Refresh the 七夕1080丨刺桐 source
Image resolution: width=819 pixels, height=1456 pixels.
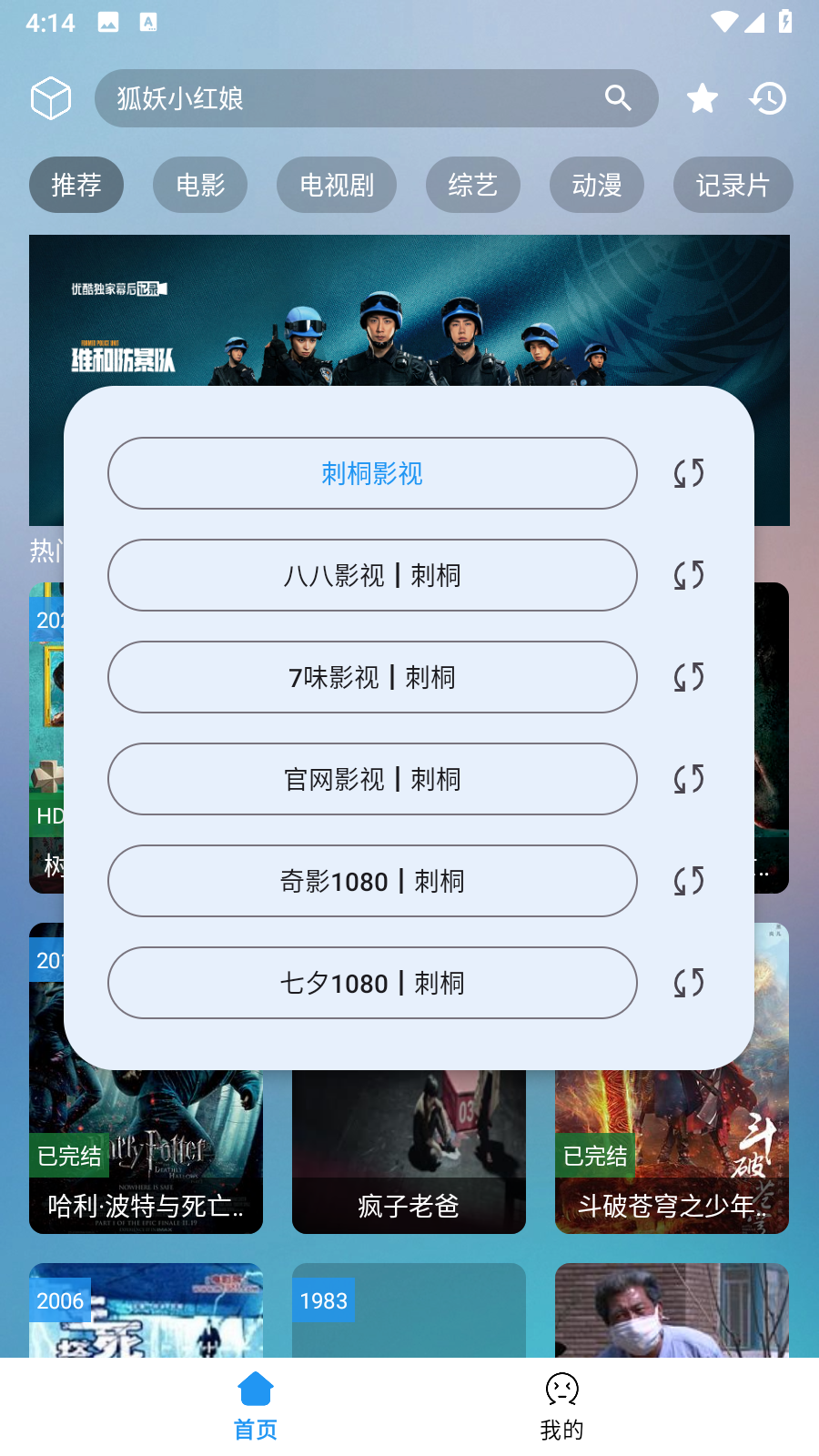pyautogui.click(x=689, y=983)
